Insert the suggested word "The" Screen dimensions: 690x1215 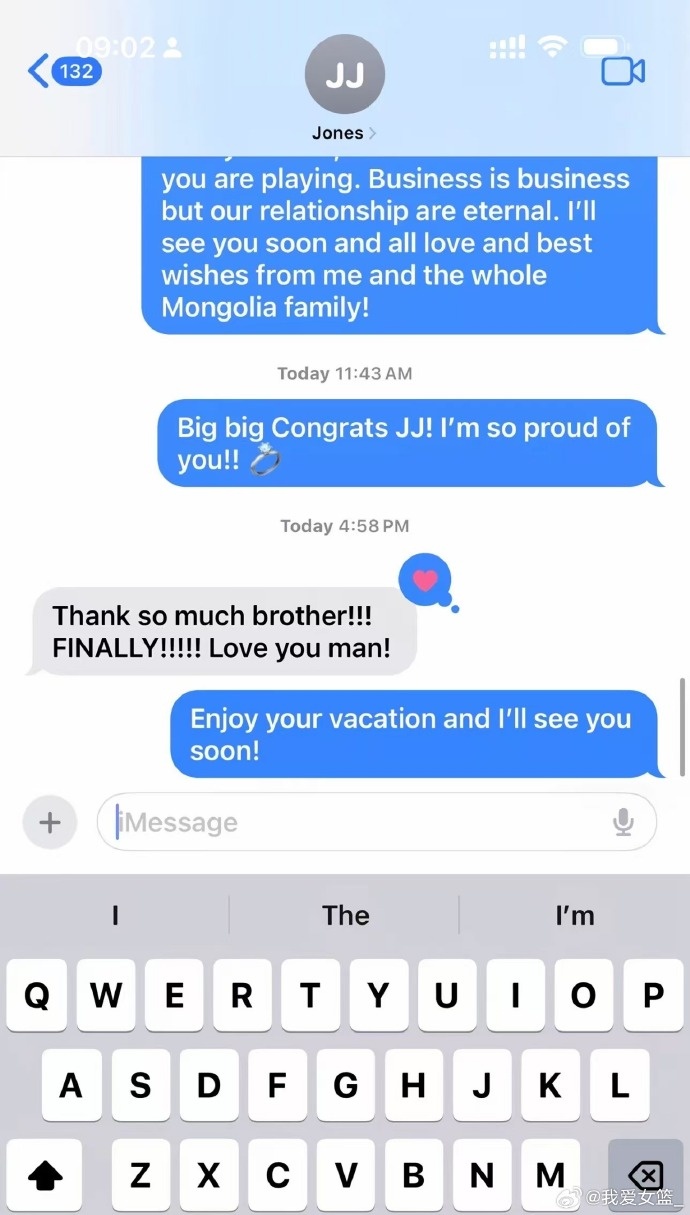click(x=345, y=915)
